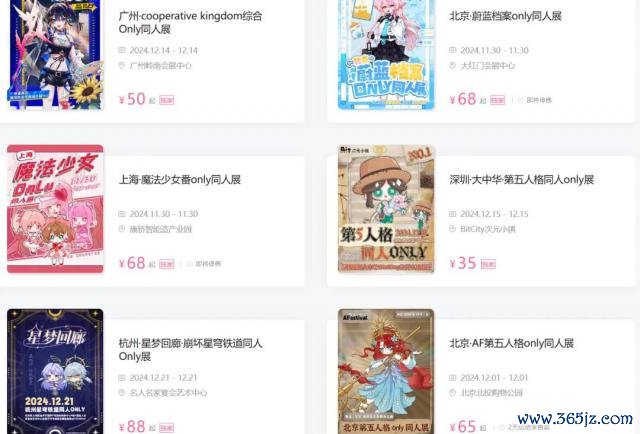Open the 杭州·星梦回廊·崩坏星穹铁道同人Only展 event
The height and width of the screenshot is (434, 640).
click(190, 349)
